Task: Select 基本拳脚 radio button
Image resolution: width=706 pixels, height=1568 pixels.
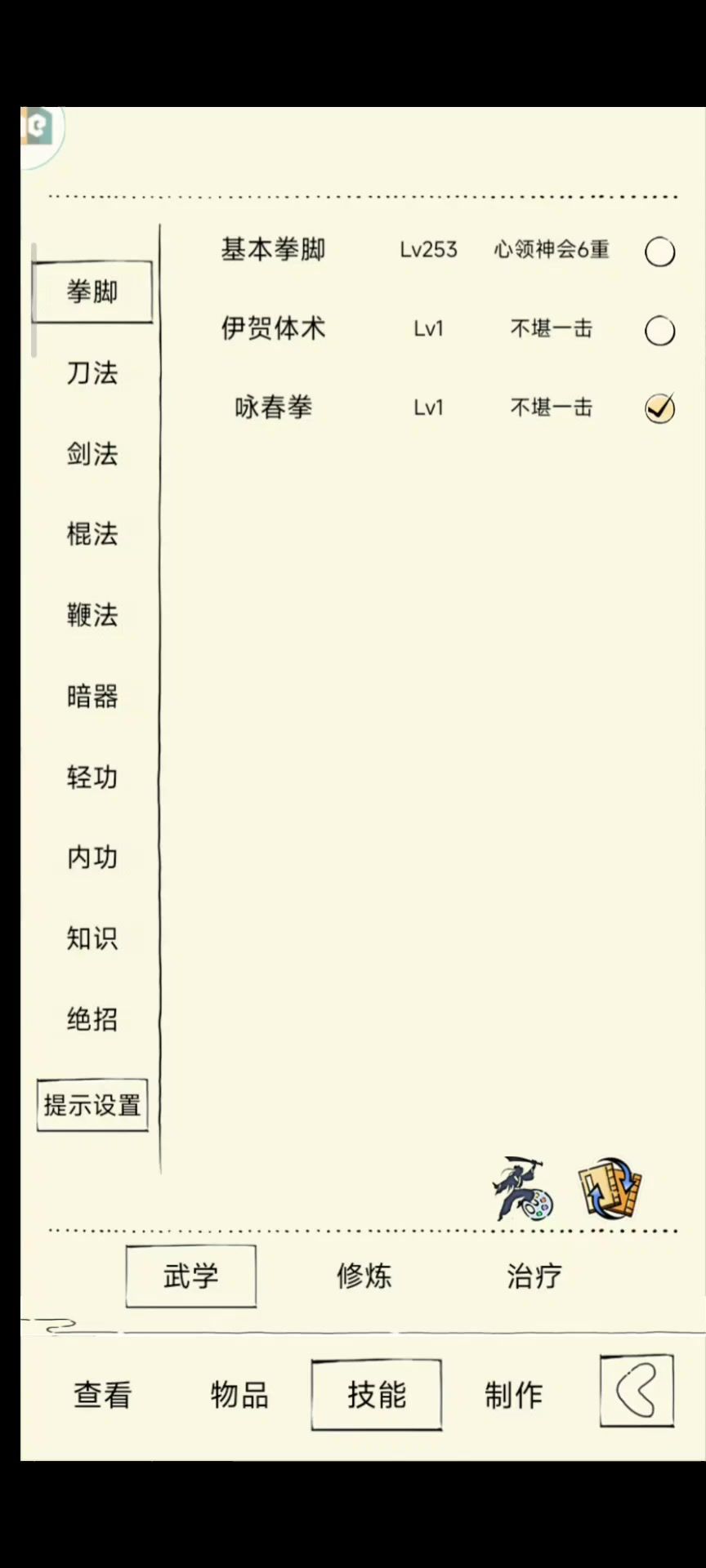Action: coord(659,252)
